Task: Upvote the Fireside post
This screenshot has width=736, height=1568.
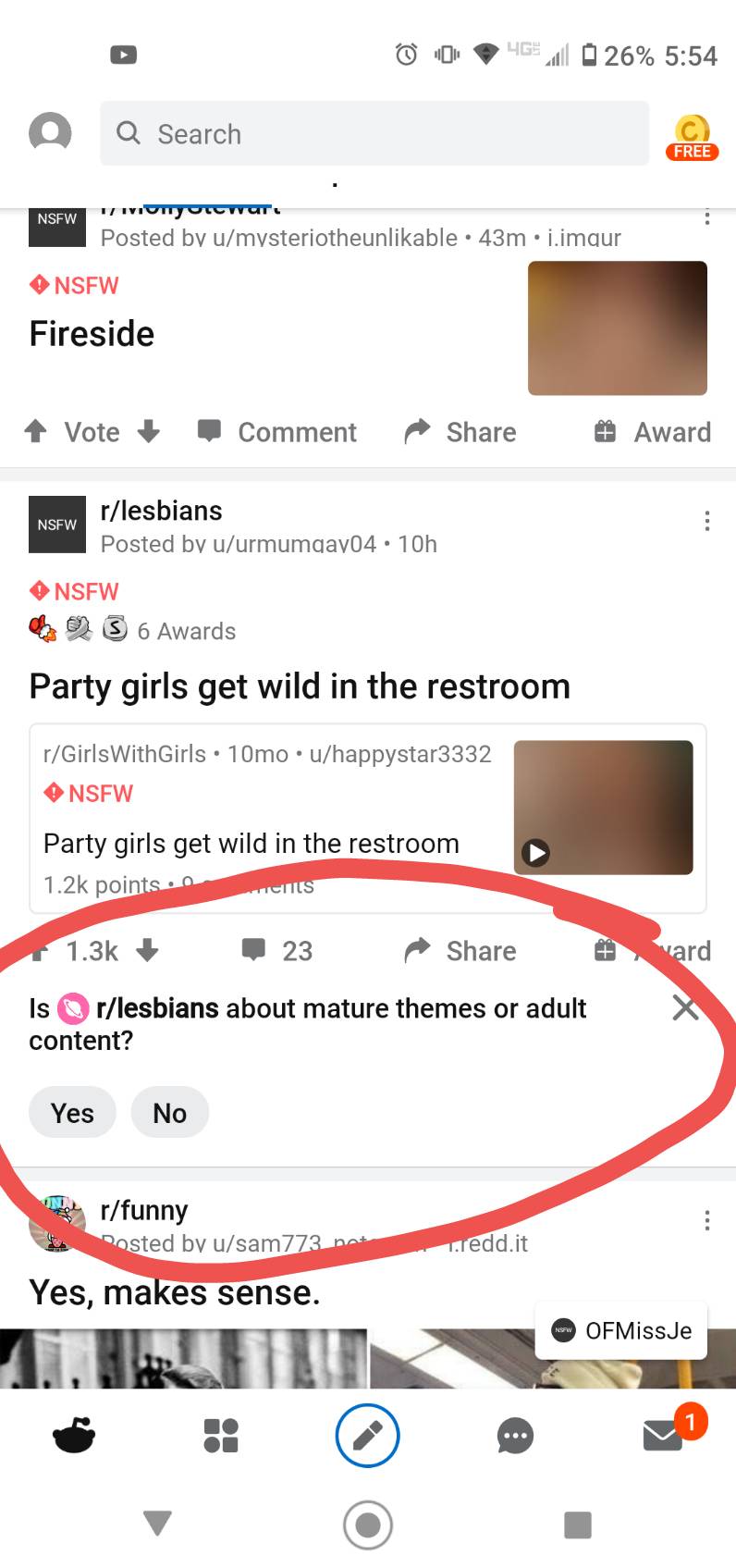Action: point(36,431)
